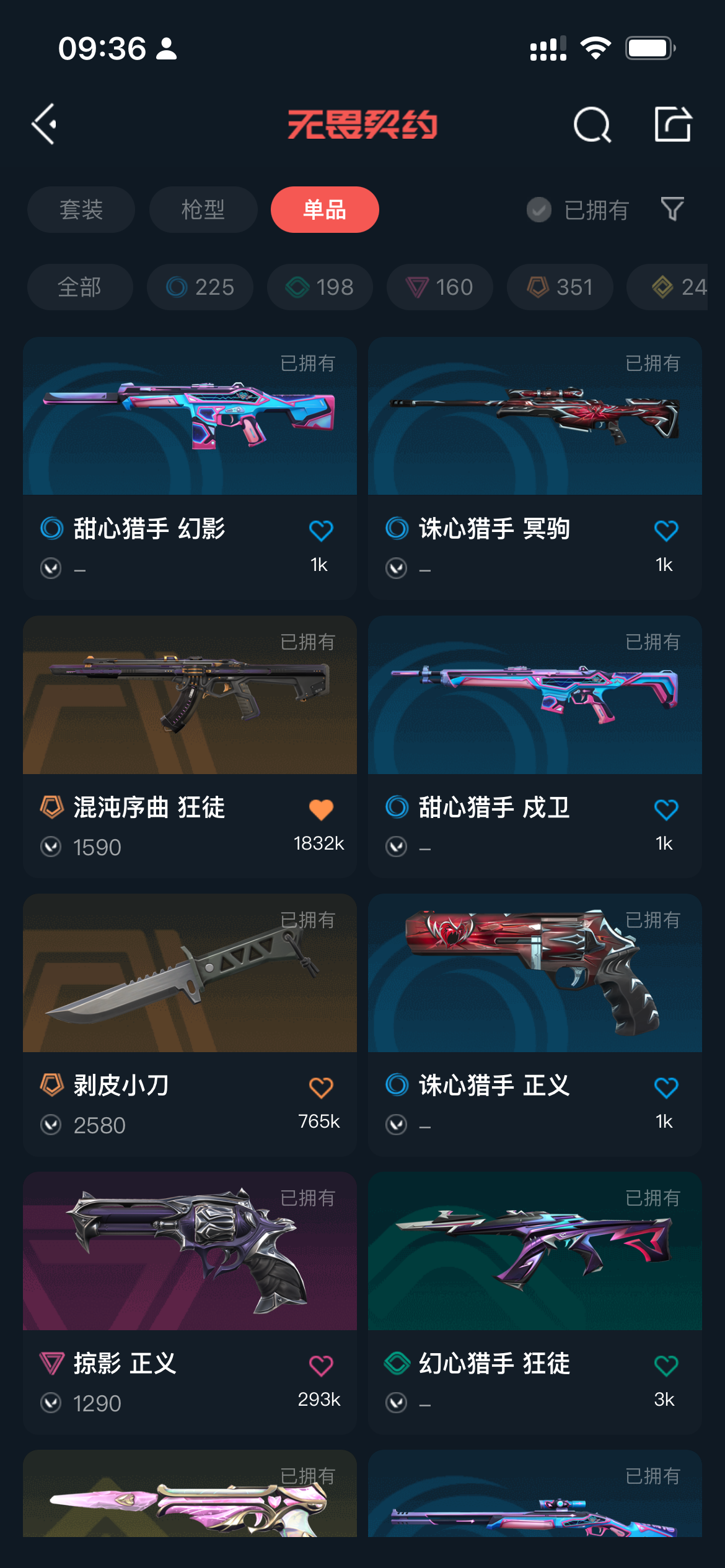Switch to the 套装 tab
The width and height of the screenshot is (725, 1568).
pyautogui.click(x=81, y=210)
